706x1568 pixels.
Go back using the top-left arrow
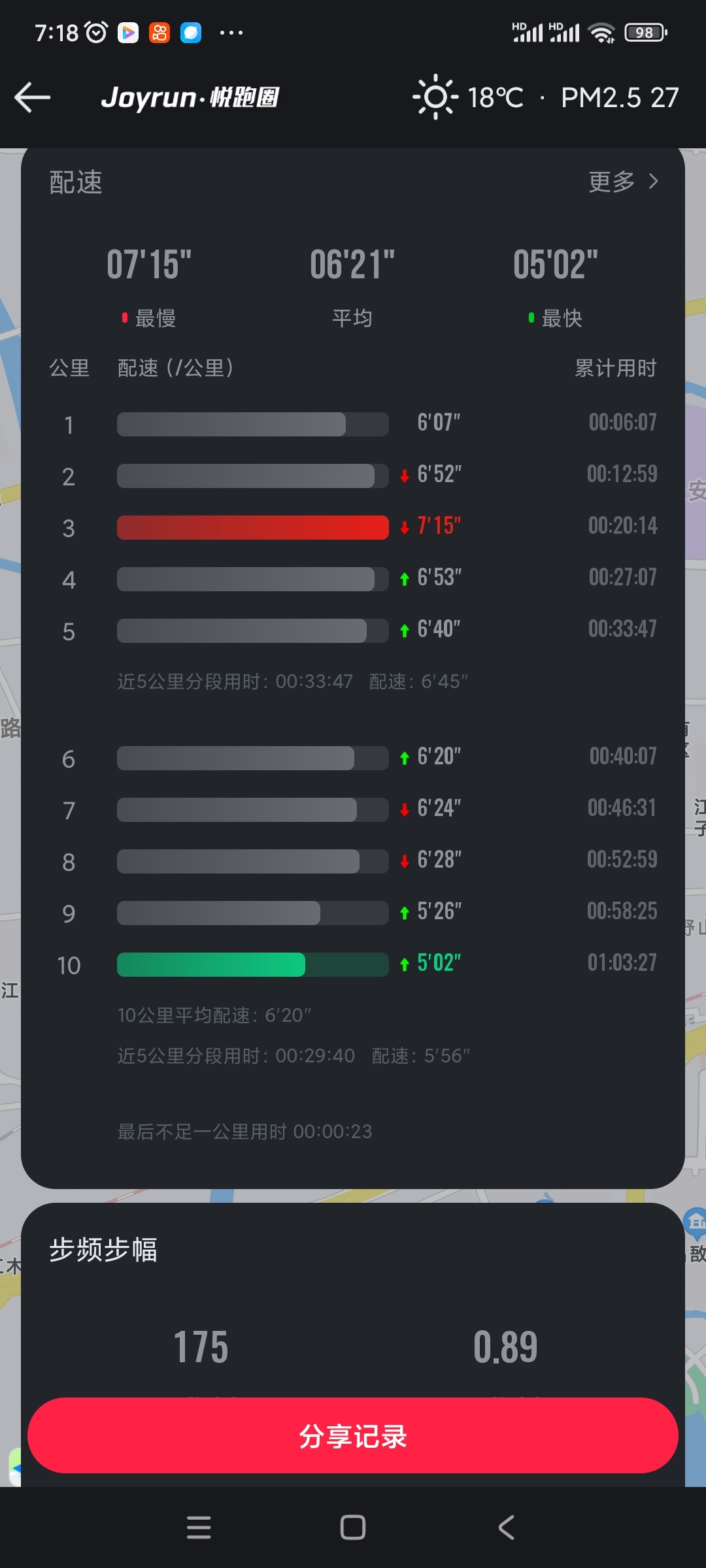(33, 98)
